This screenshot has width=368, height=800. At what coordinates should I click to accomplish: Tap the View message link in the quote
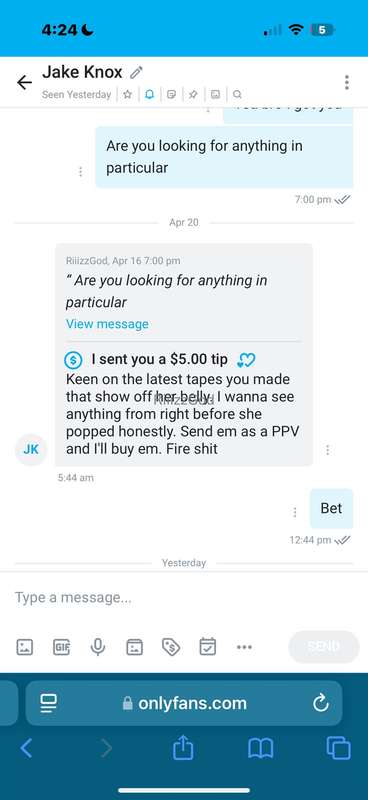click(x=107, y=324)
